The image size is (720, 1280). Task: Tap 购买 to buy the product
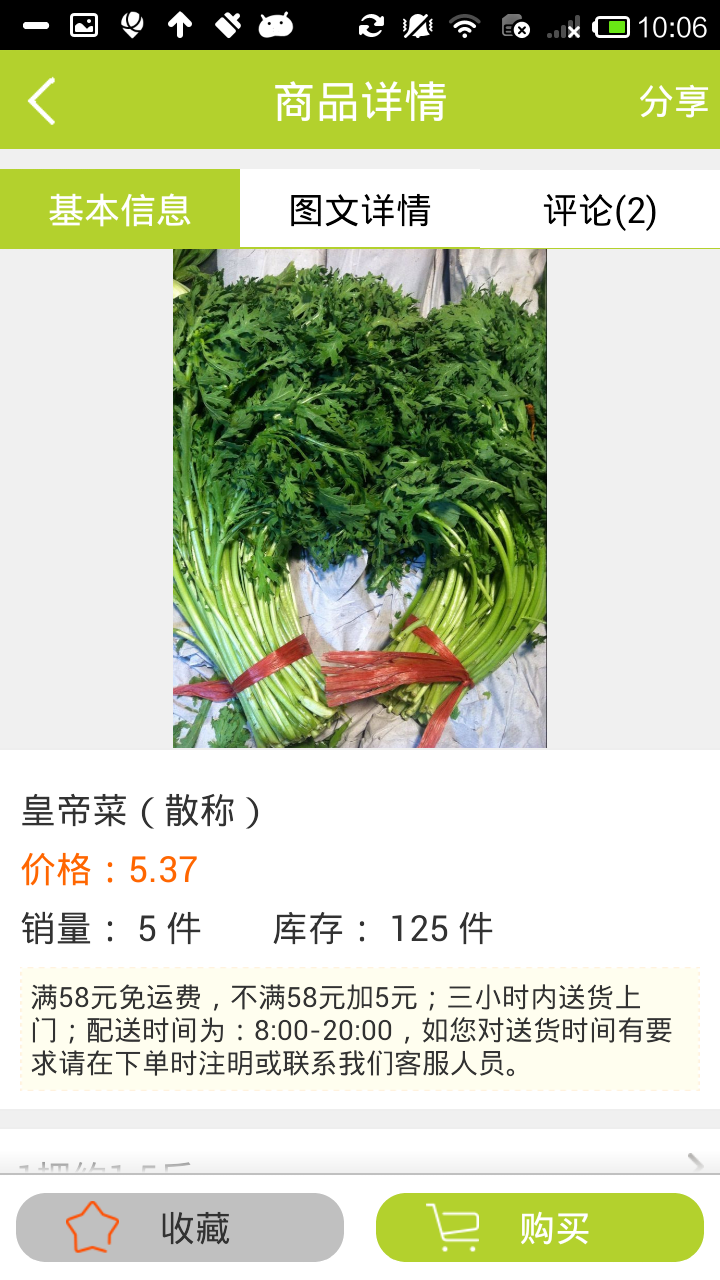540,1227
